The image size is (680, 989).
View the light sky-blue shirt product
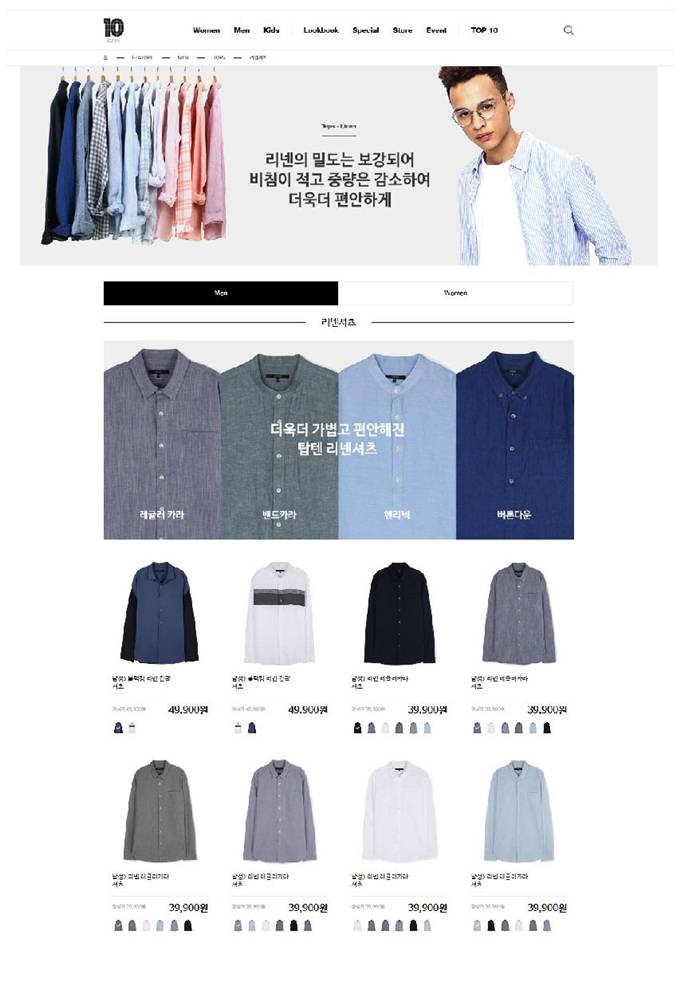(518, 810)
